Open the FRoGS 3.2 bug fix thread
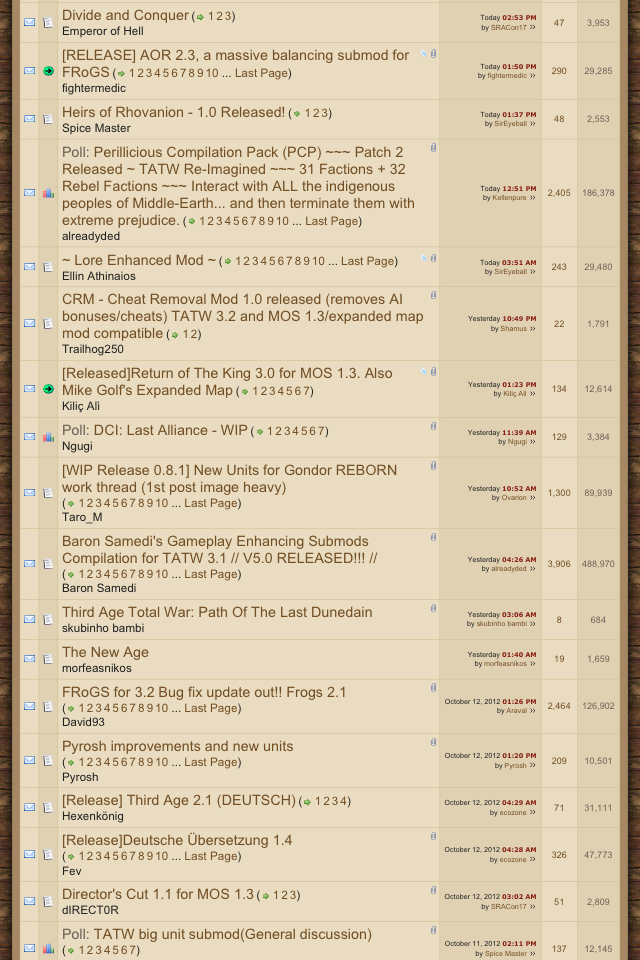640x960 pixels. coord(204,691)
